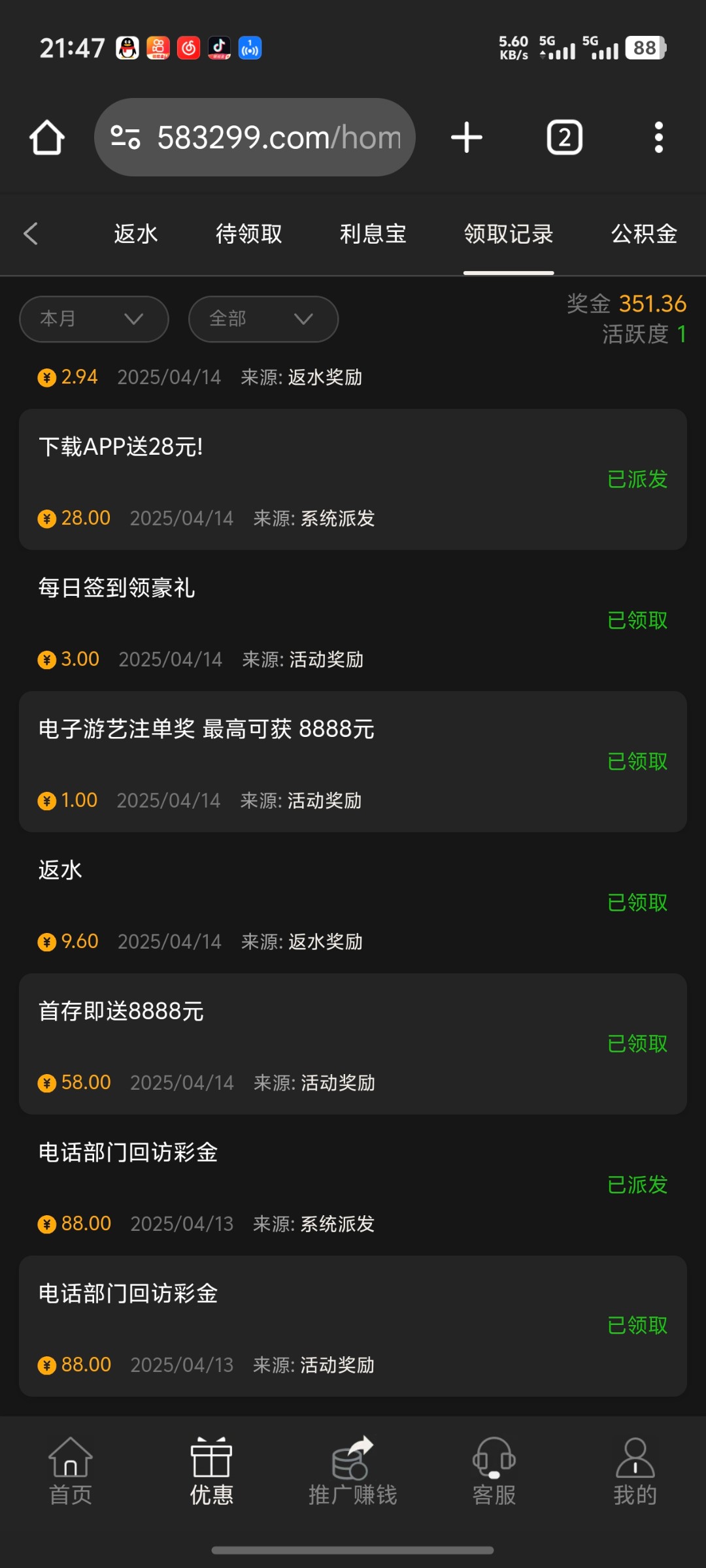
Task: Expand the 本月 date dropdown
Action: tap(94, 319)
